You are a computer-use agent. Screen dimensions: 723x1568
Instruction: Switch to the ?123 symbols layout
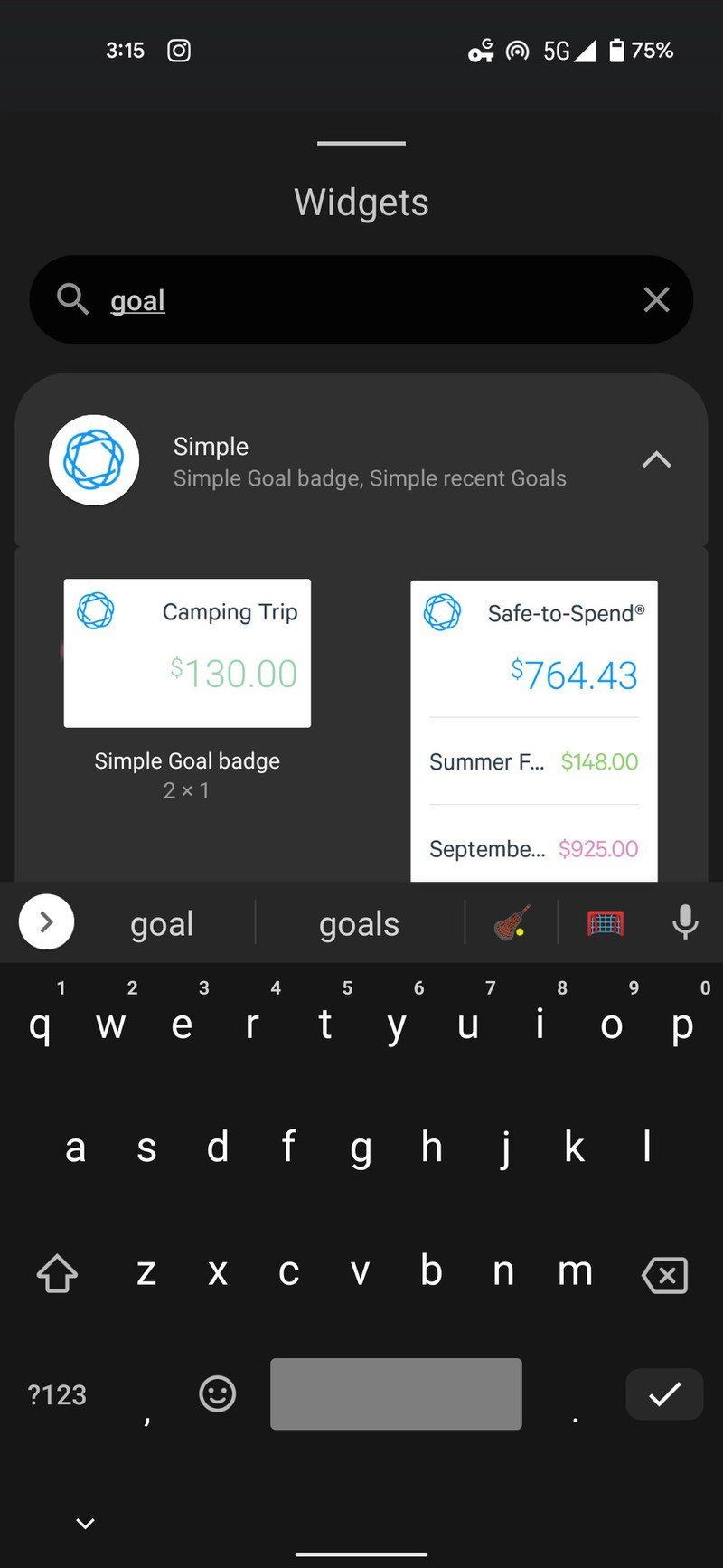(x=56, y=1393)
